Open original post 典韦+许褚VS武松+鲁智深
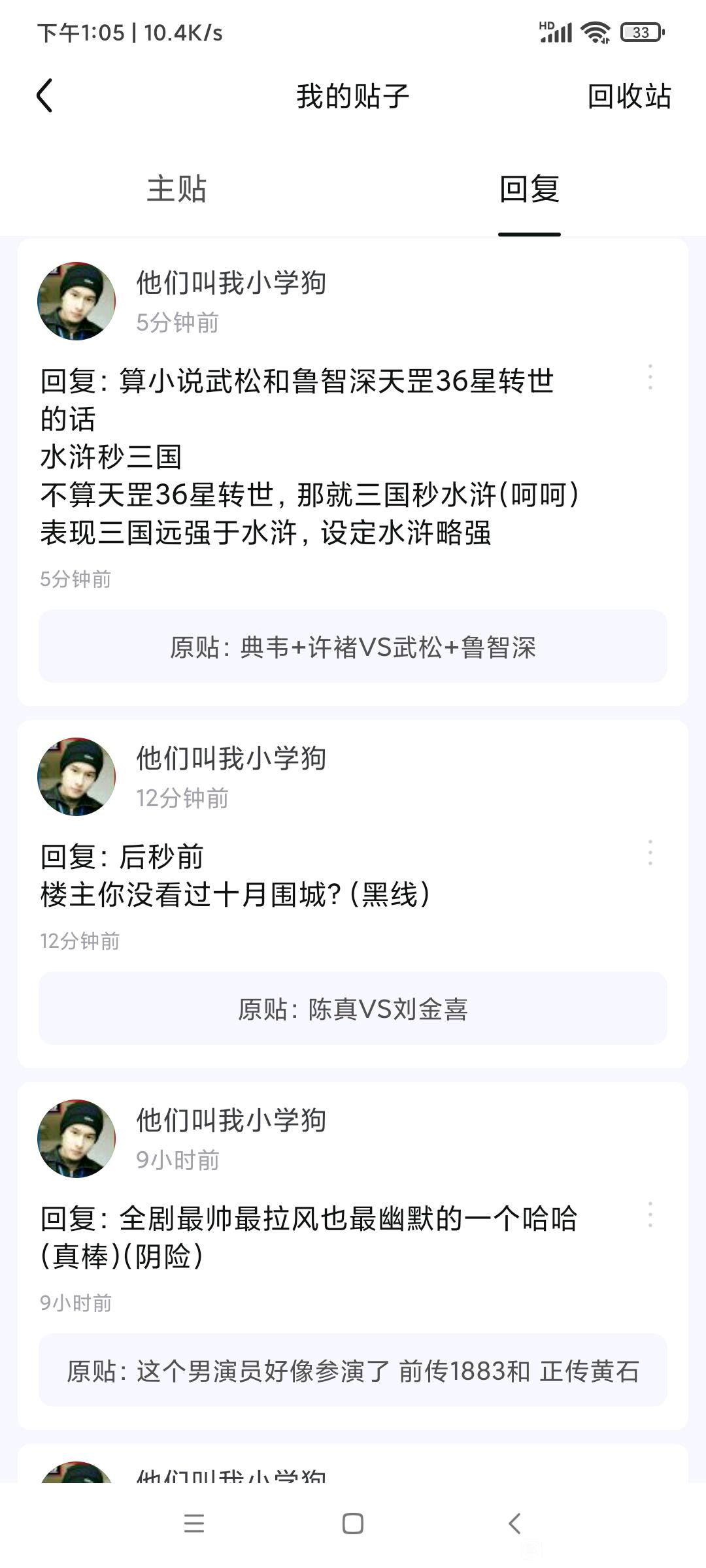706x1568 pixels. pos(353,647)
